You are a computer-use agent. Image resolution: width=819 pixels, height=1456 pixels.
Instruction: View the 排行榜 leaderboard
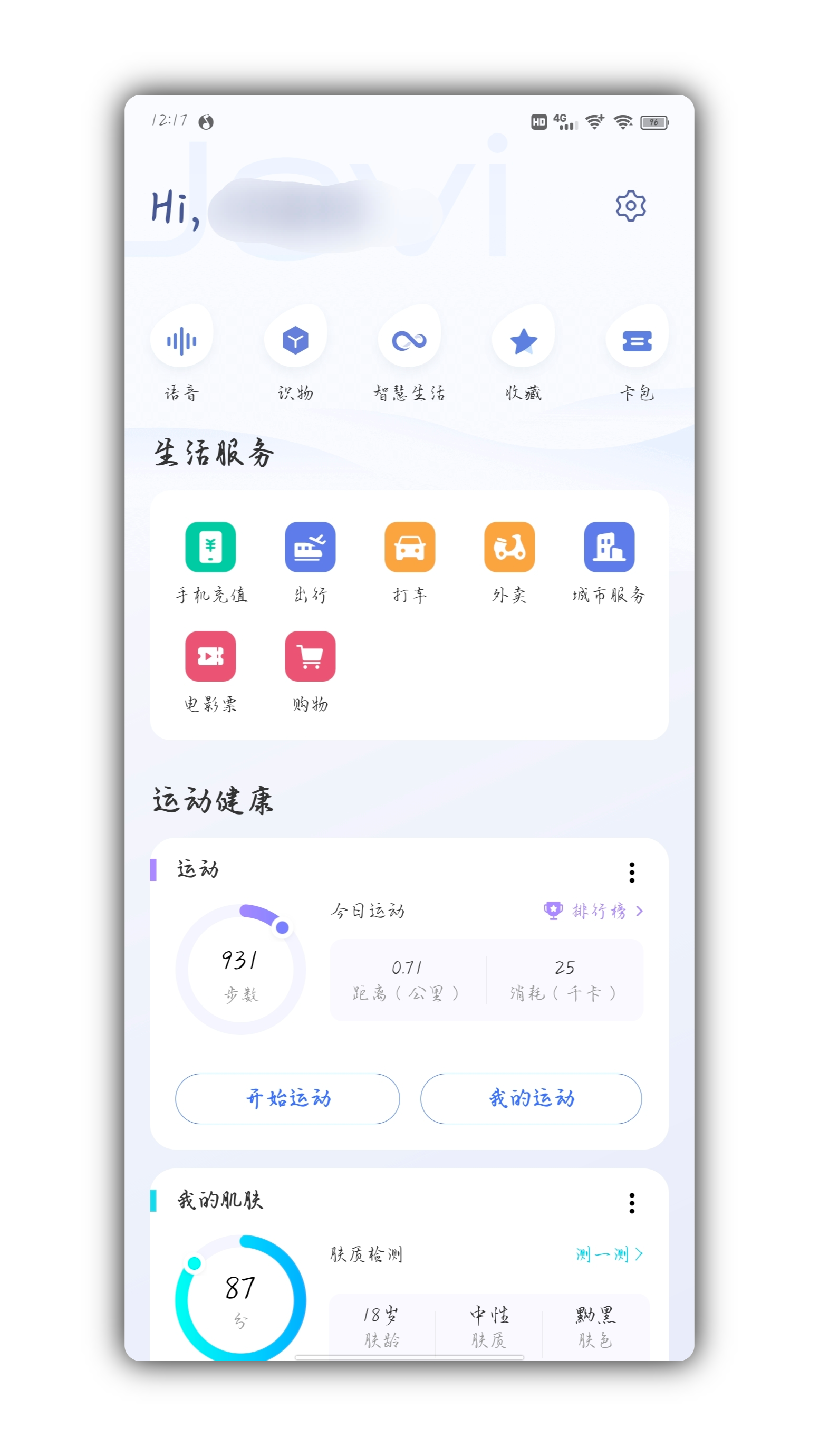coord(593,911)
